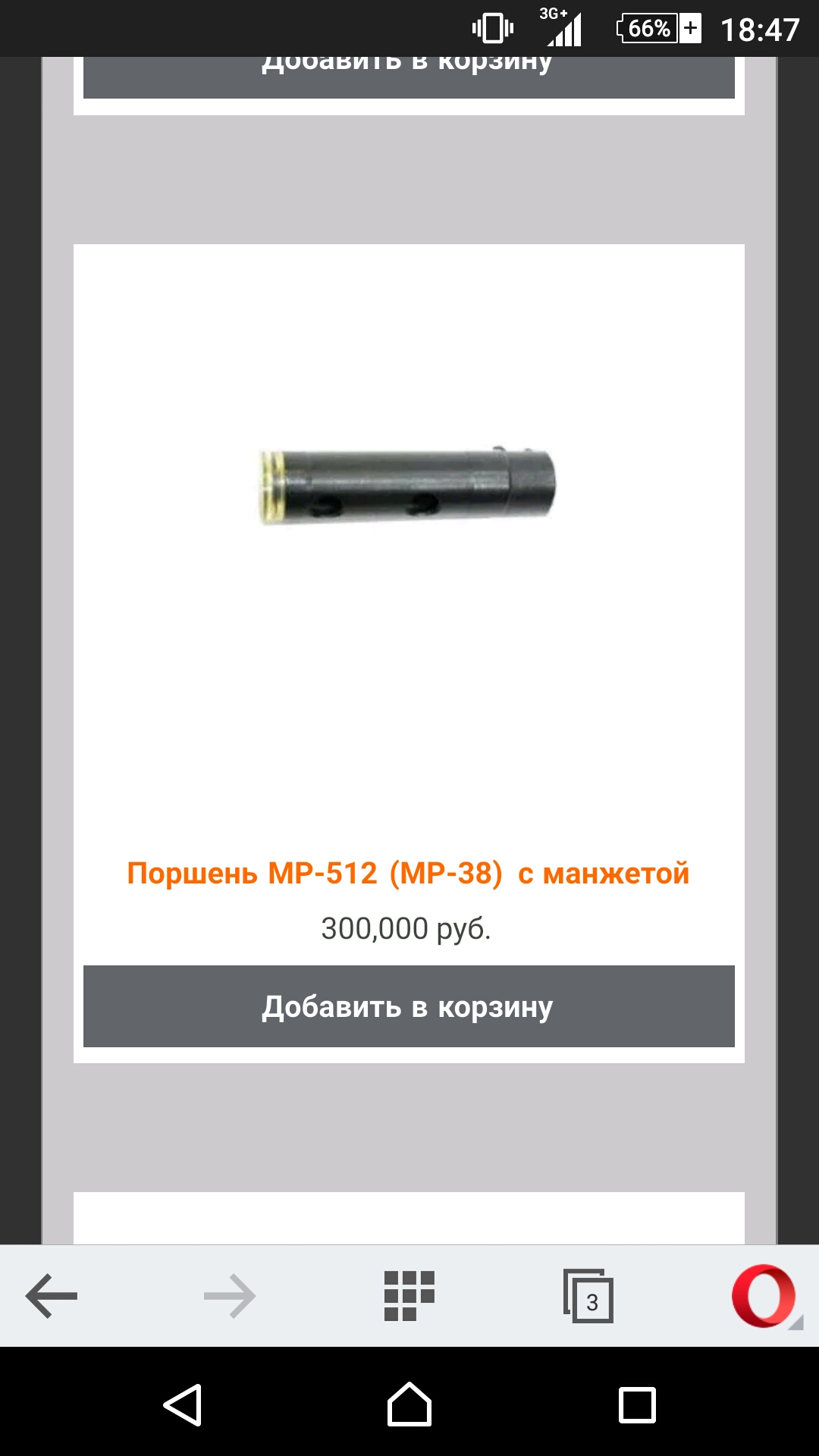Go back to the previous page
Screen dimensions: 819x1456
coord(52,1295)
